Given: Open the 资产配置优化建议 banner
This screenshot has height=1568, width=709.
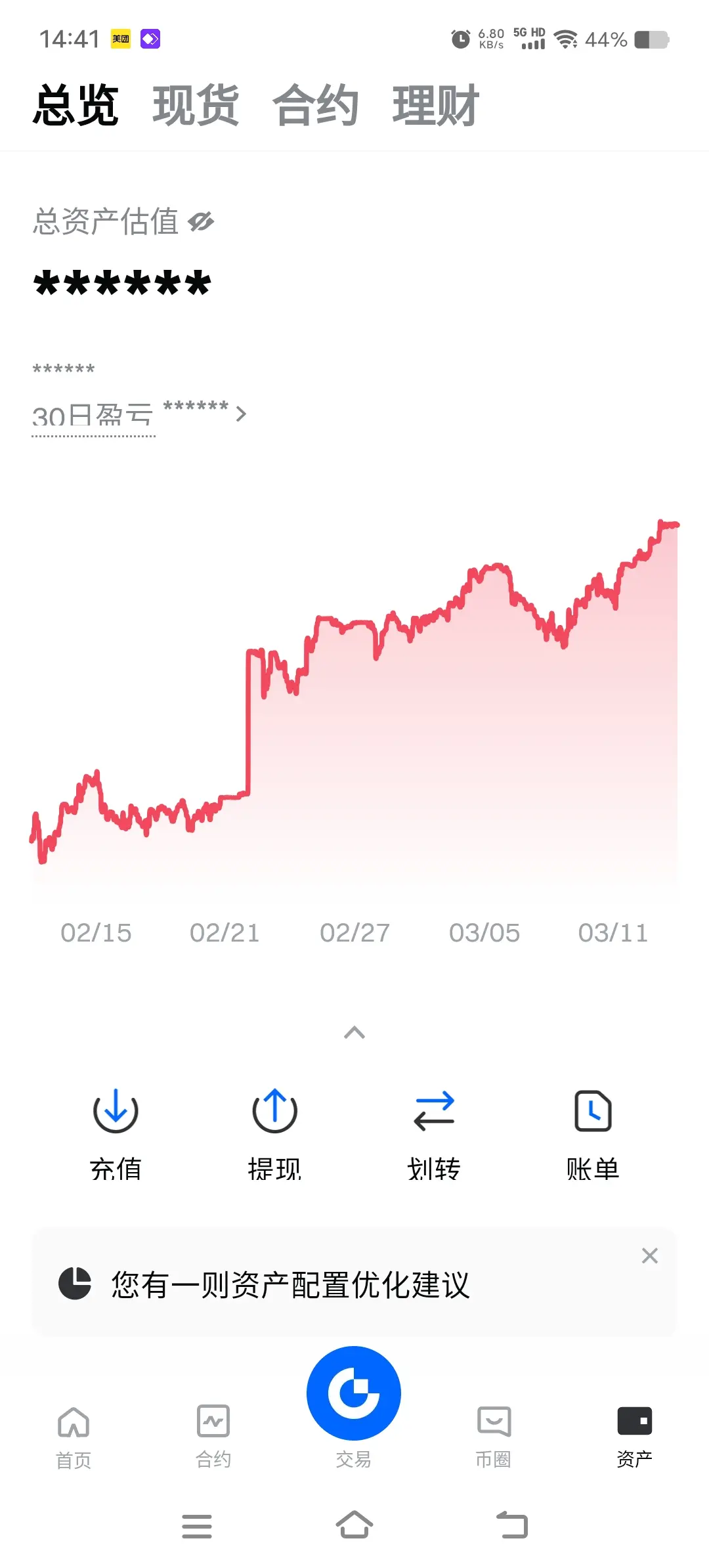Looking at the screenshot, I should point(290,1284).
